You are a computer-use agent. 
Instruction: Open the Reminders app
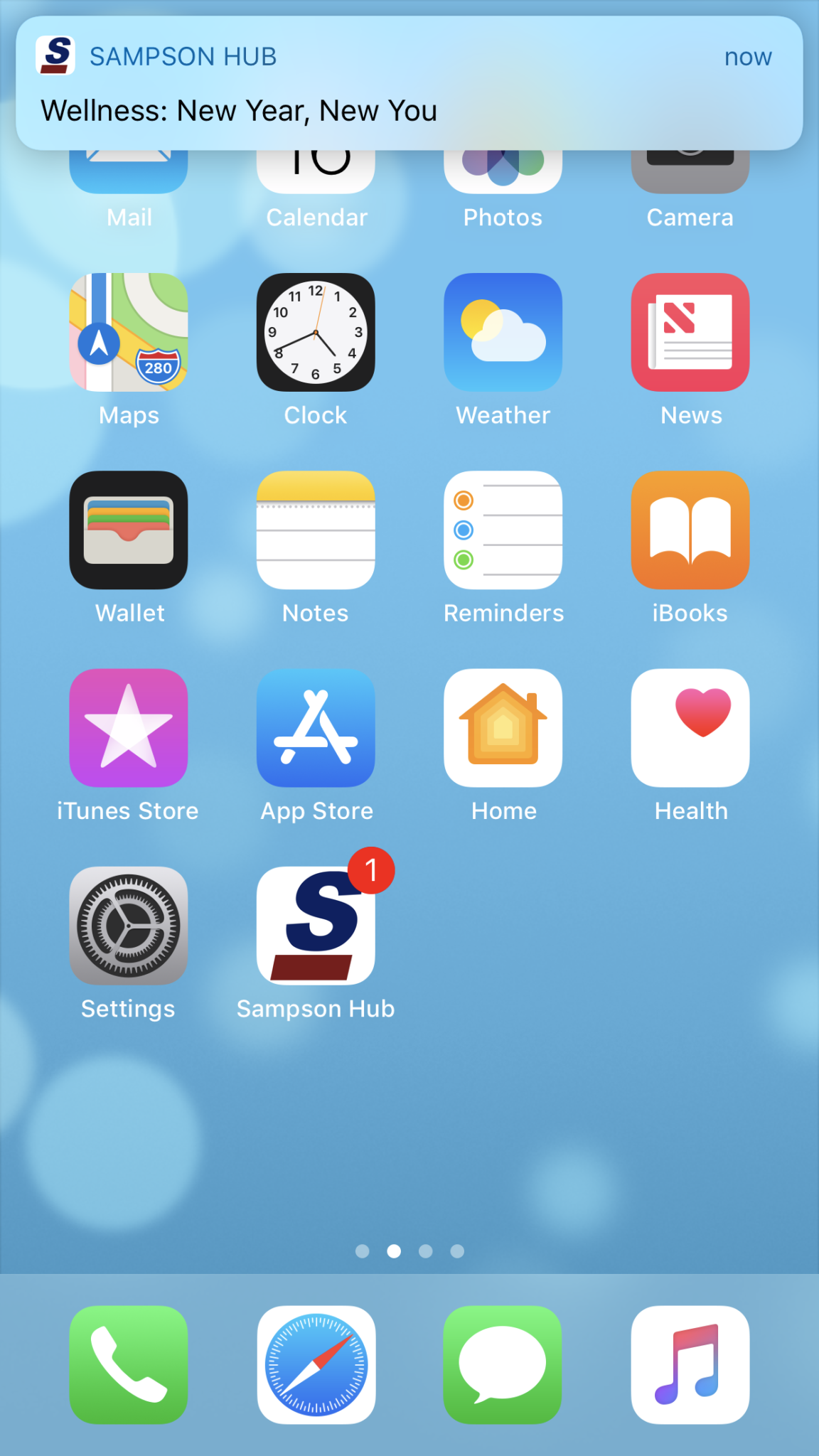pos(503,530)
